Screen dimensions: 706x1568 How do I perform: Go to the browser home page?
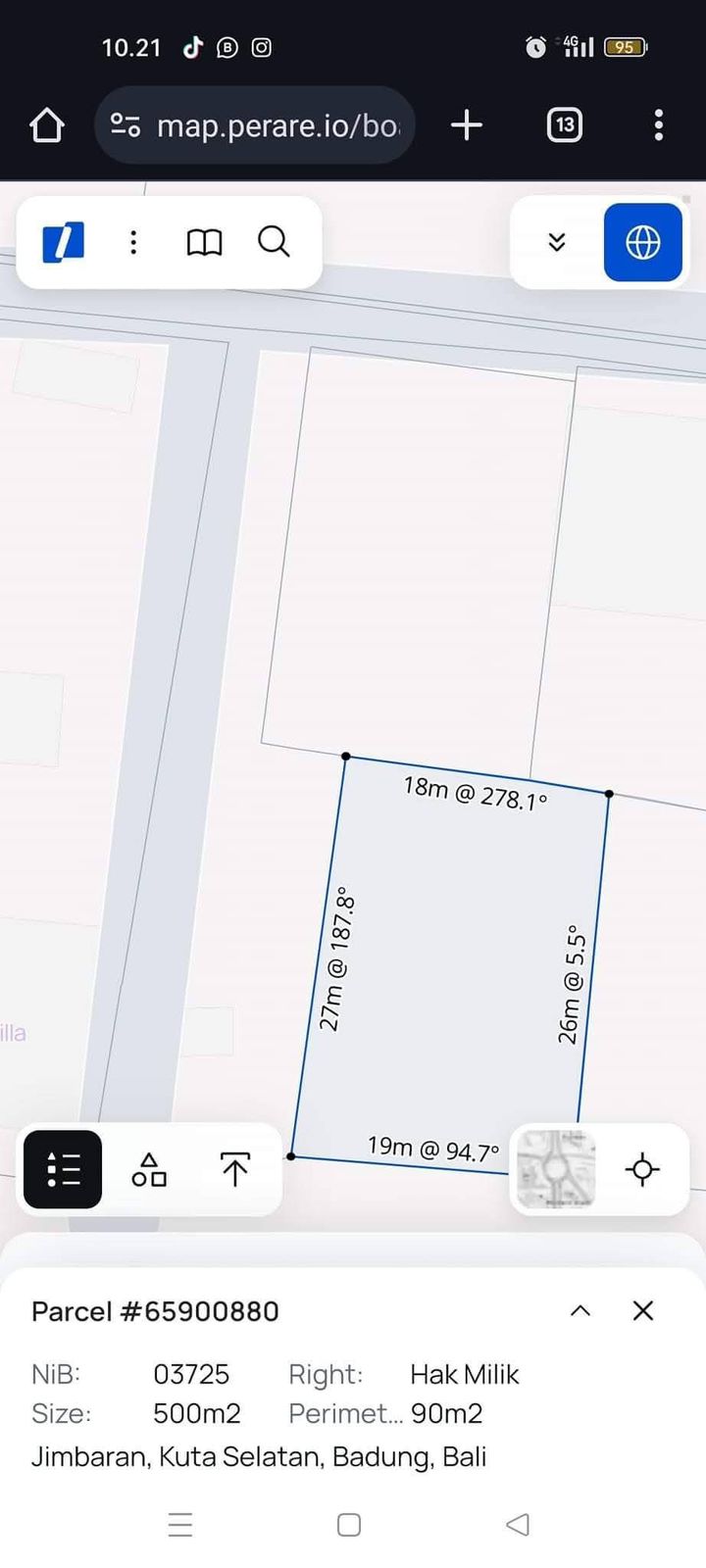click(47, 125)
